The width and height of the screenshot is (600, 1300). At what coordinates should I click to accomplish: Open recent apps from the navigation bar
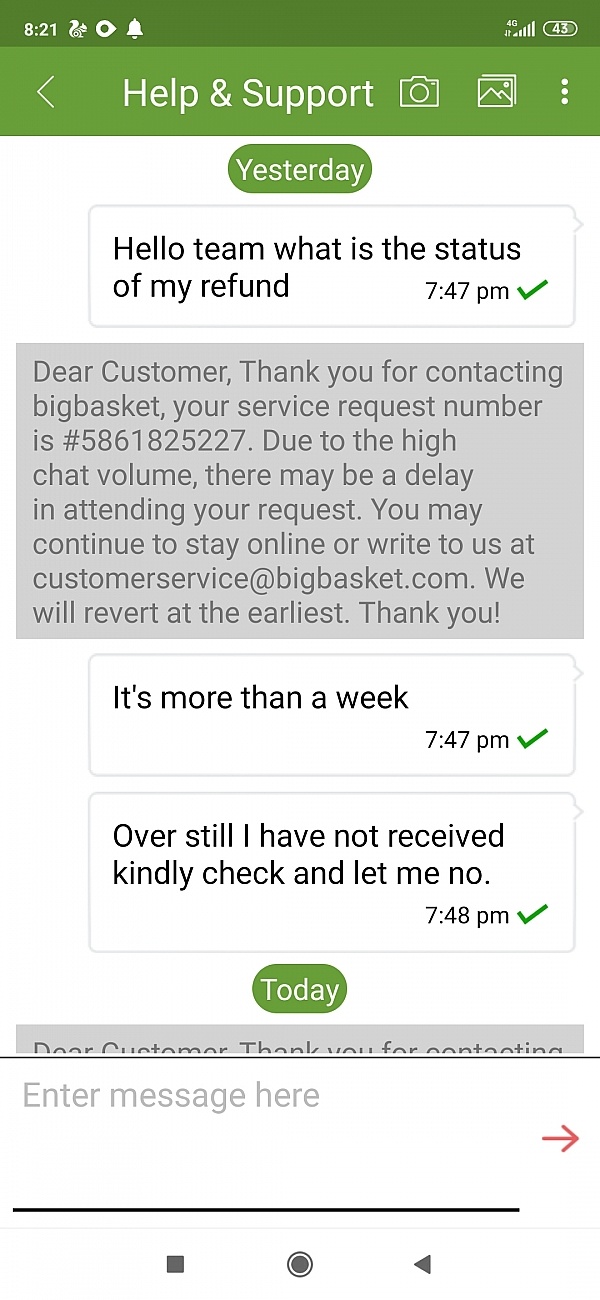pos(175,1265)
